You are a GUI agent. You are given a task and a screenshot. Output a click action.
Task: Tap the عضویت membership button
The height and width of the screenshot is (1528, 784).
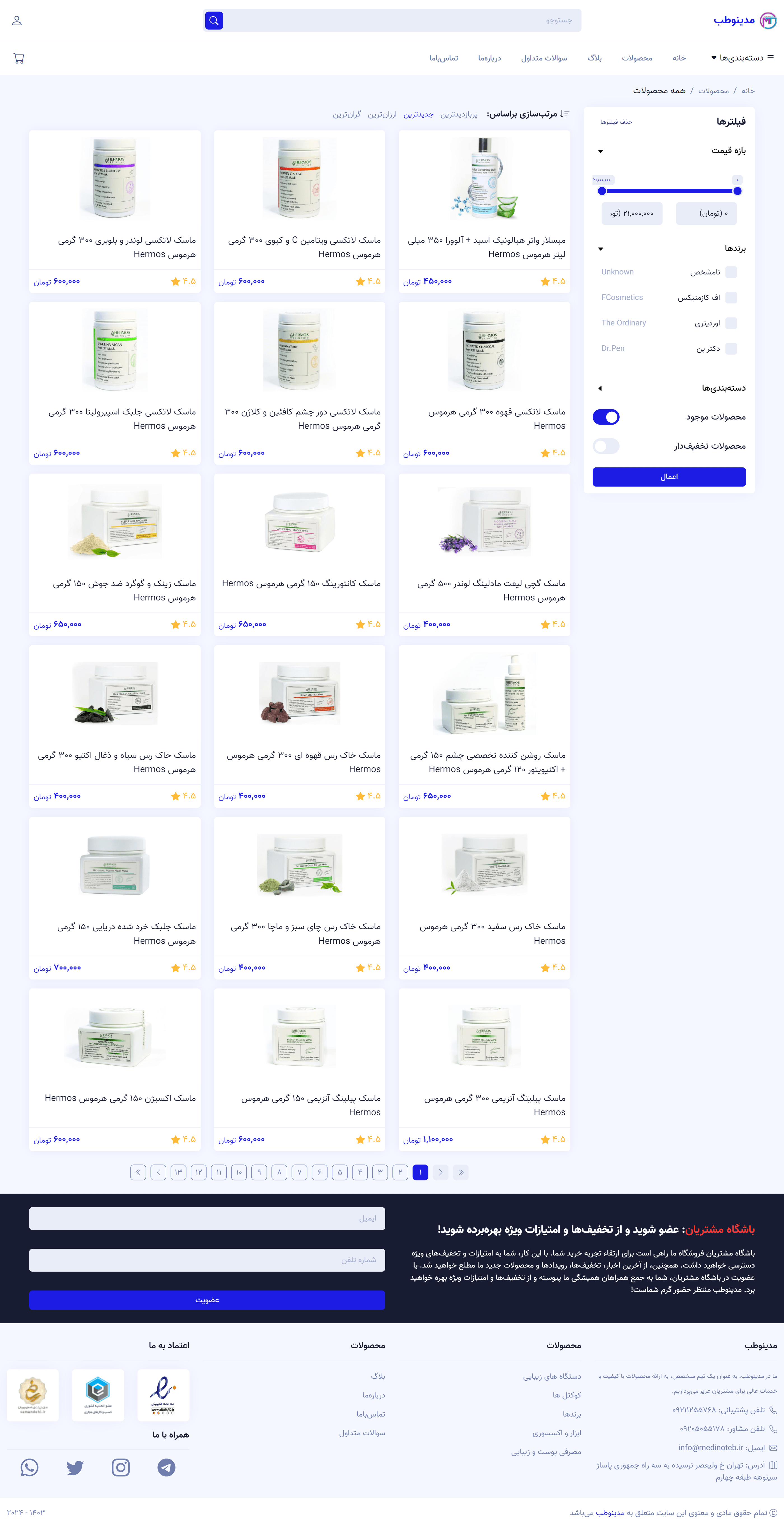click(x=207, y=1300)
